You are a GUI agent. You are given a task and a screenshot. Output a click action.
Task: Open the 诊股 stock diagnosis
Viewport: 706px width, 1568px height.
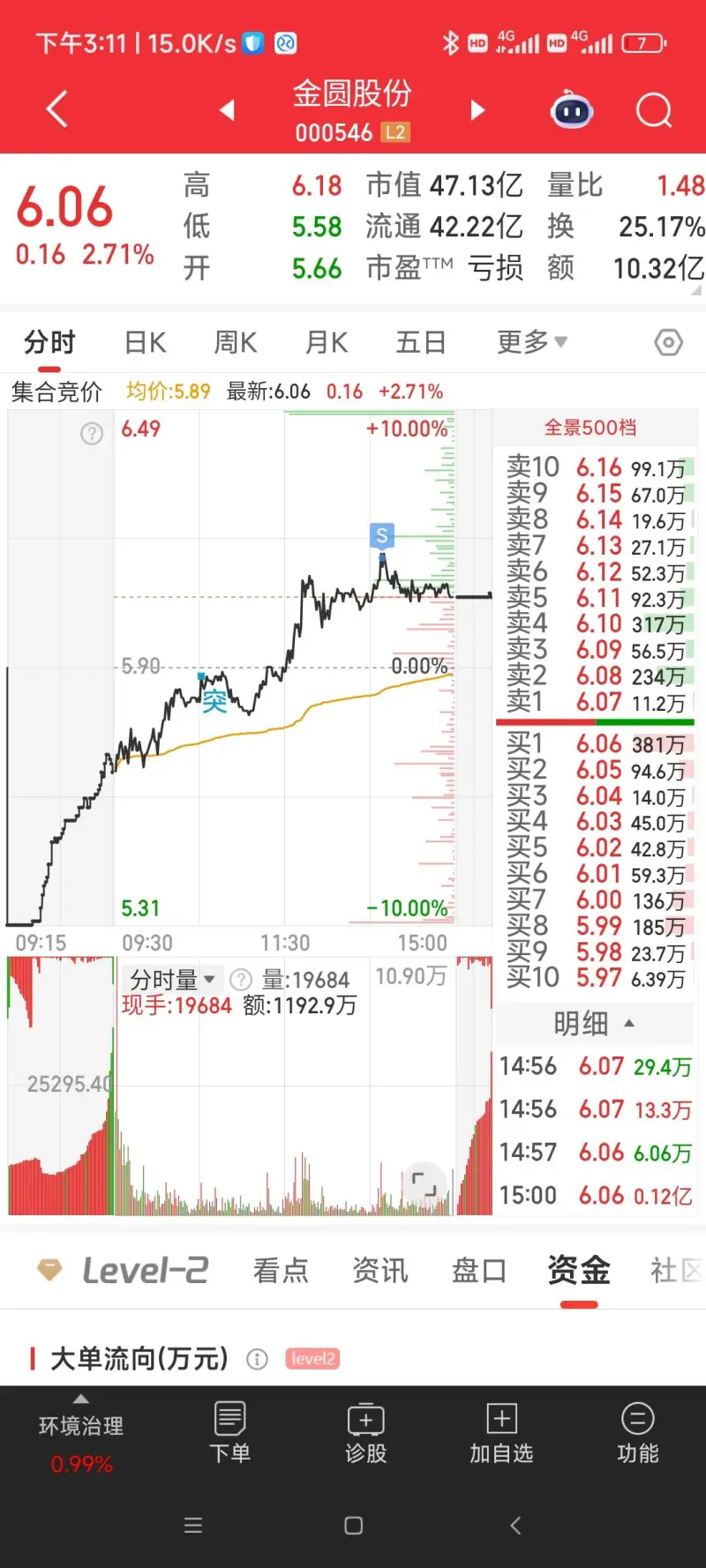coord(365,1433)
